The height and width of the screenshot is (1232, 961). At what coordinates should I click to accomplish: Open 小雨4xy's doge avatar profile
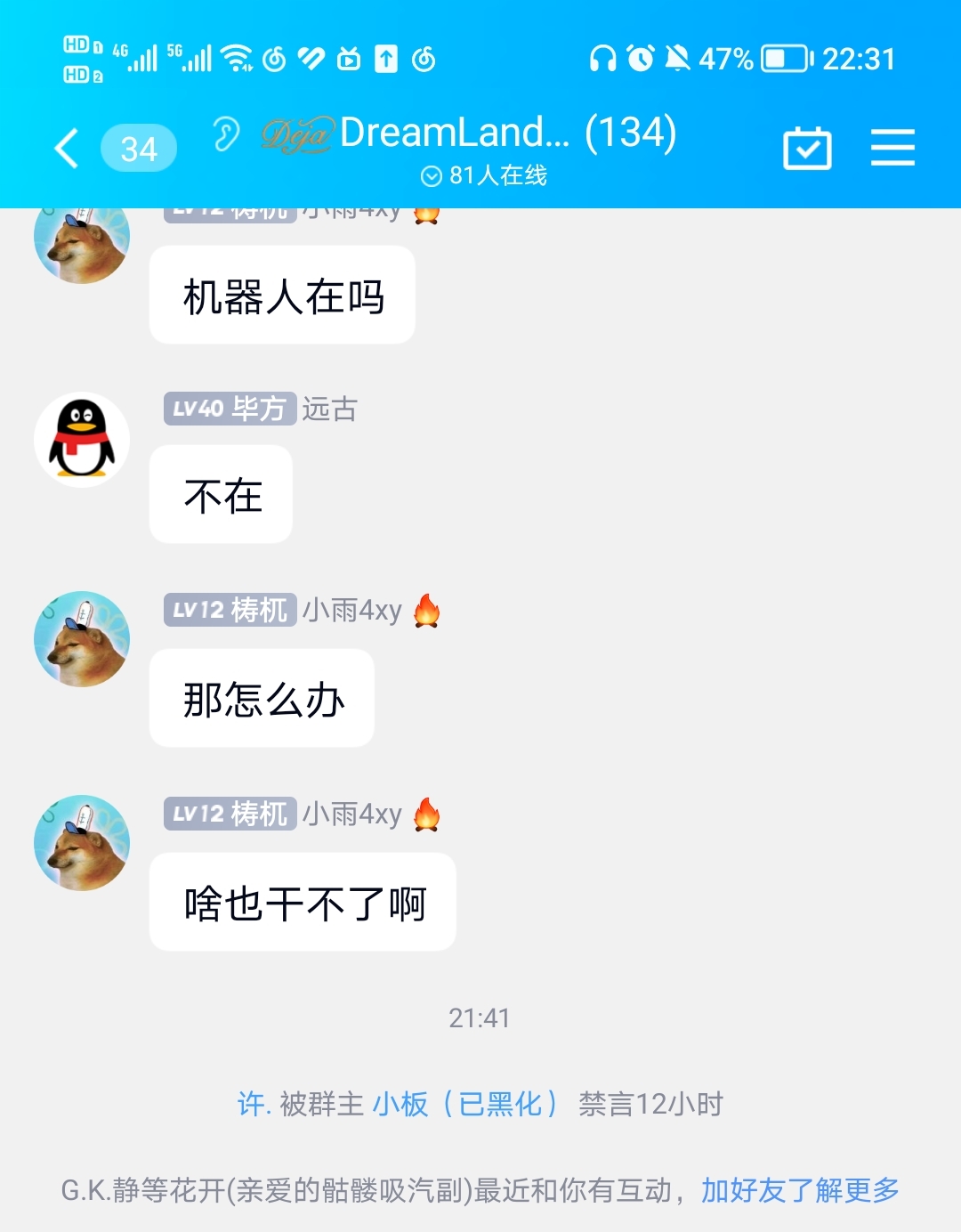coord(81,638)
